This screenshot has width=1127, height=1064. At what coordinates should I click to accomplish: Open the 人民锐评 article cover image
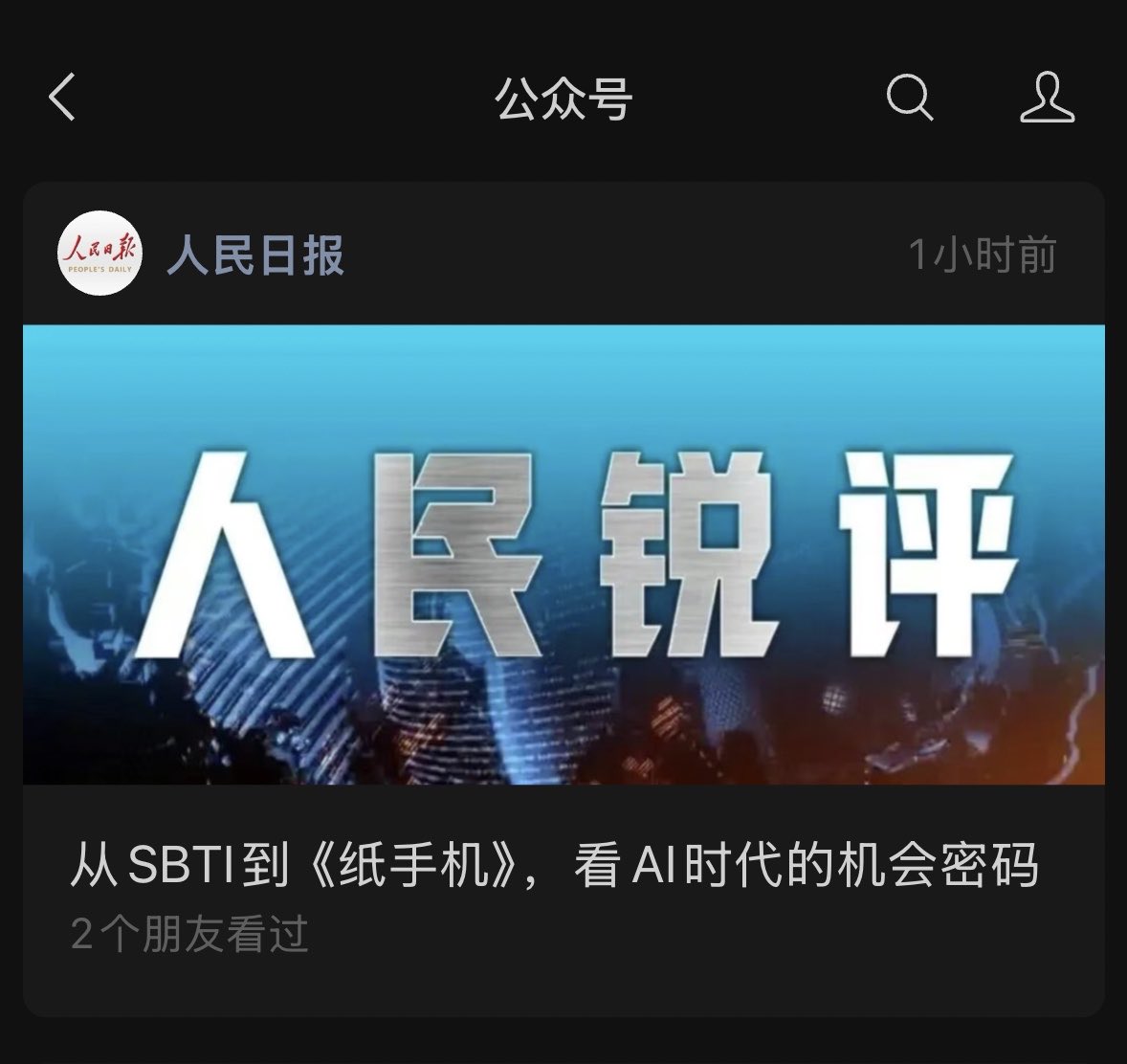[563, 554]
